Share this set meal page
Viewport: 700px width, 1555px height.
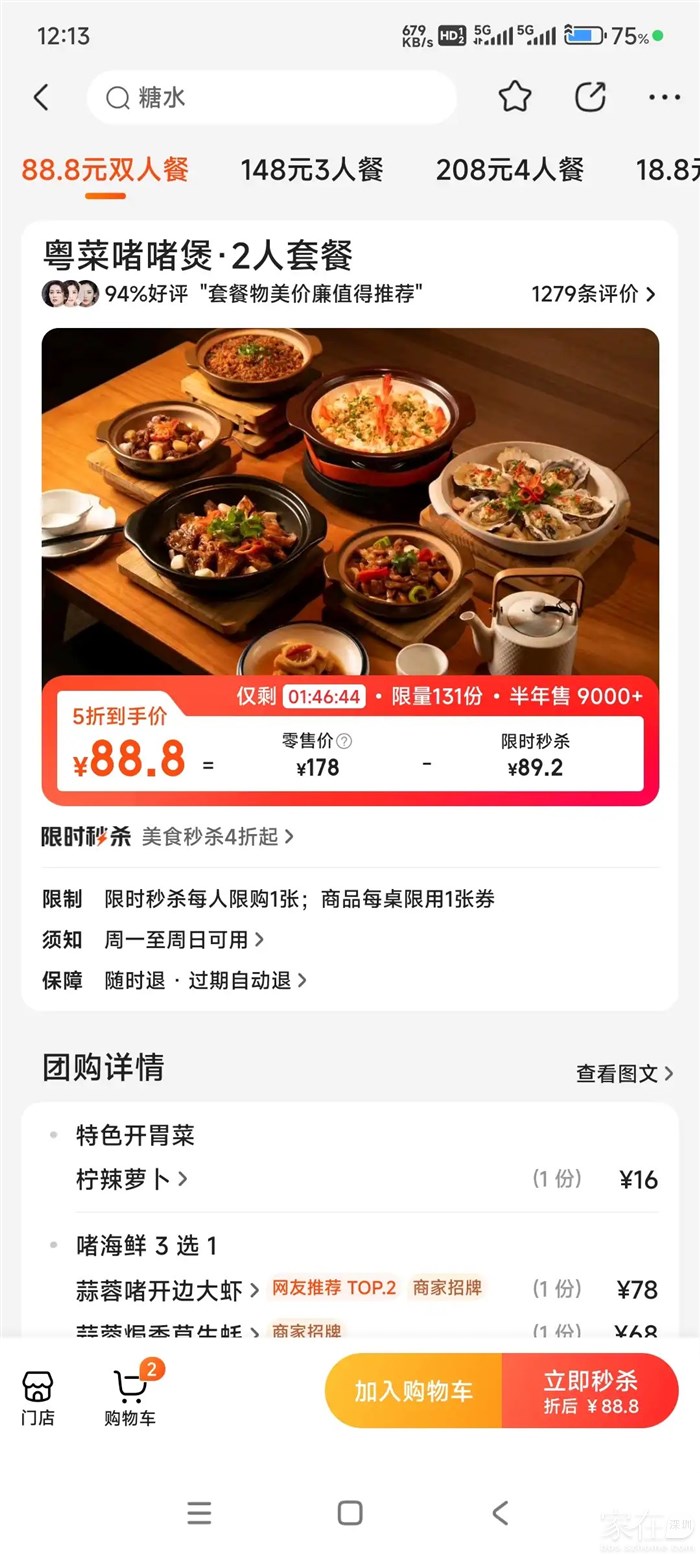click(x=590, y=97)
